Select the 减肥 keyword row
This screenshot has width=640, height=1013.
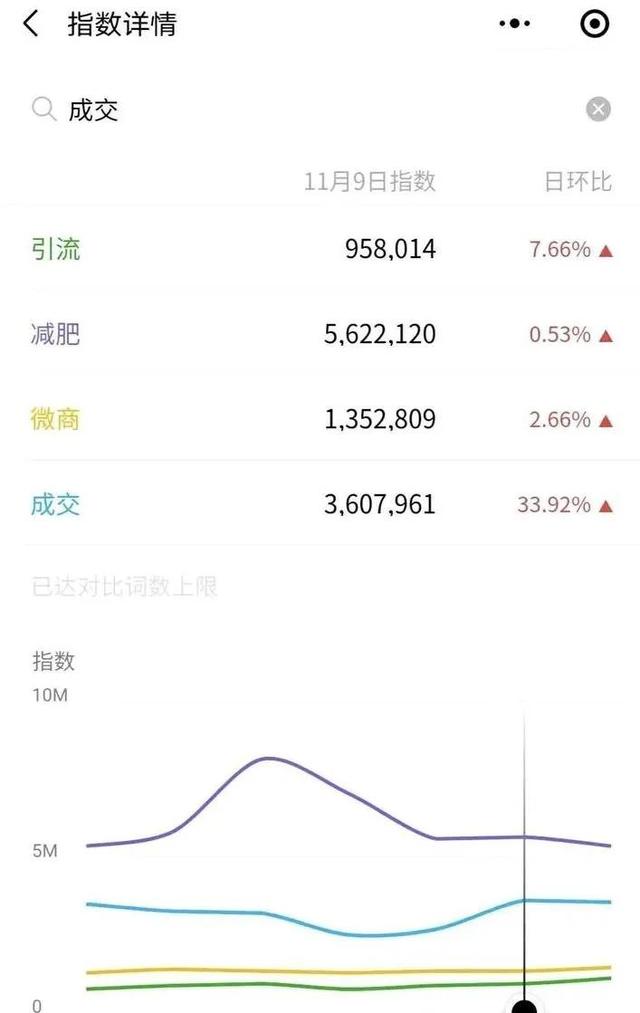pos(320,334)
